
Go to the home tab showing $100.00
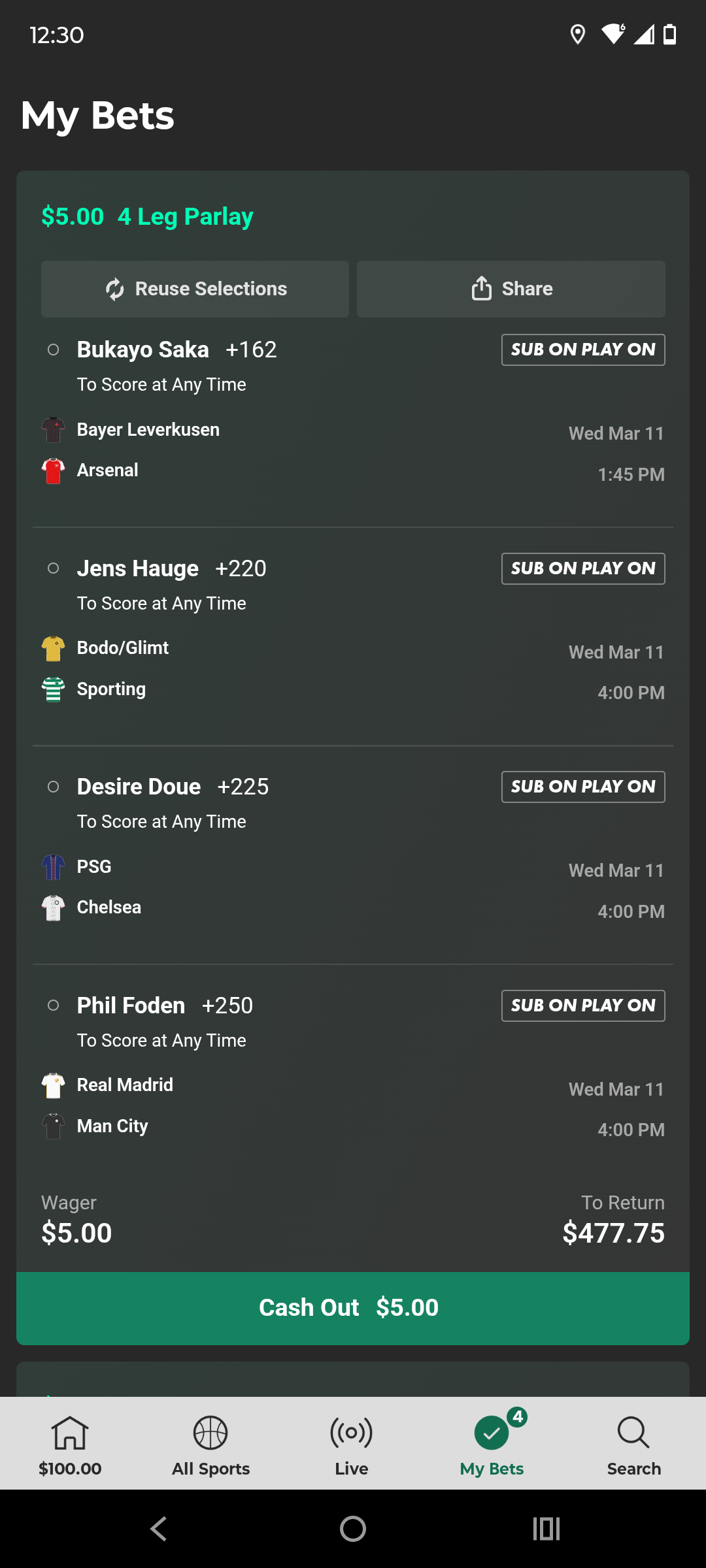[70, 1444]
